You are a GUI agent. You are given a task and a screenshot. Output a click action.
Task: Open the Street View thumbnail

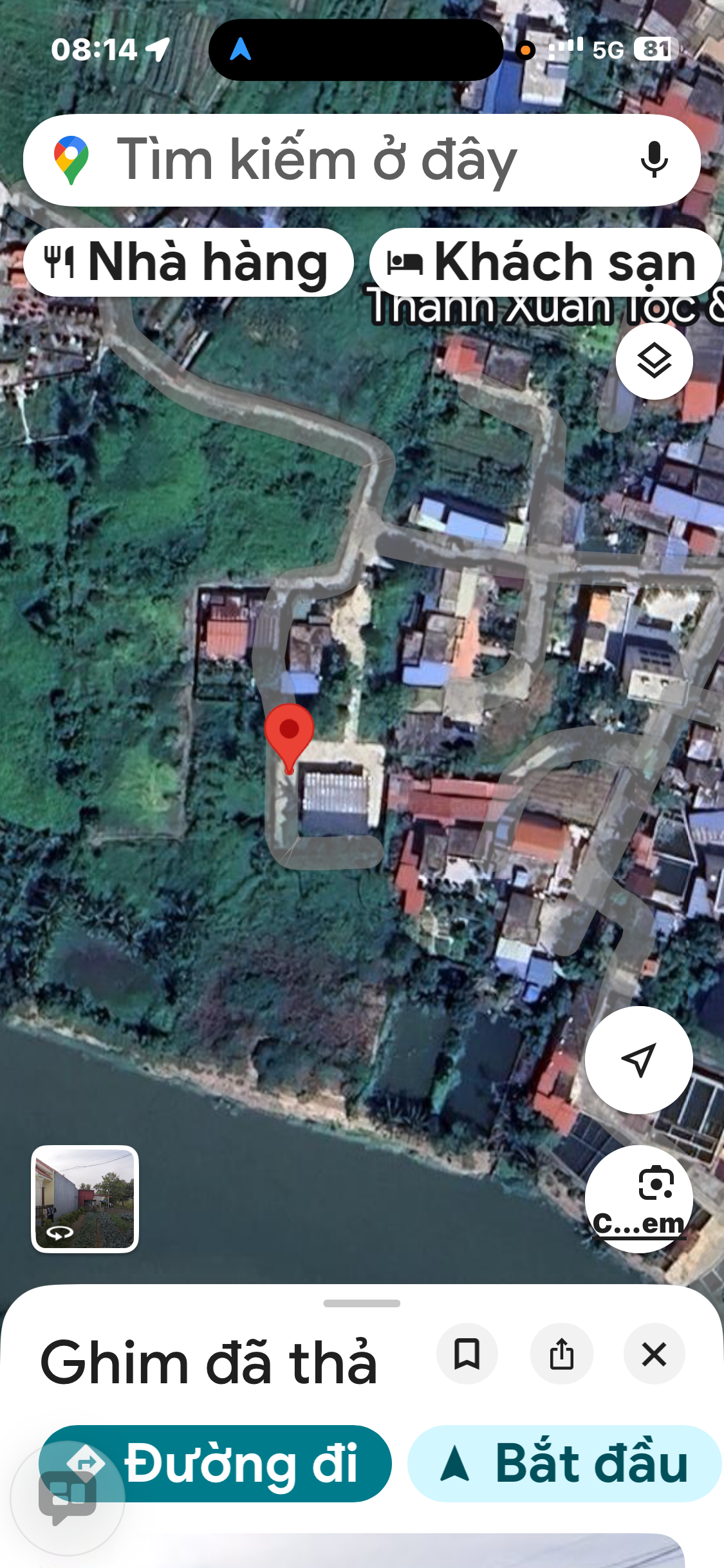click(x=85, y=1199)
